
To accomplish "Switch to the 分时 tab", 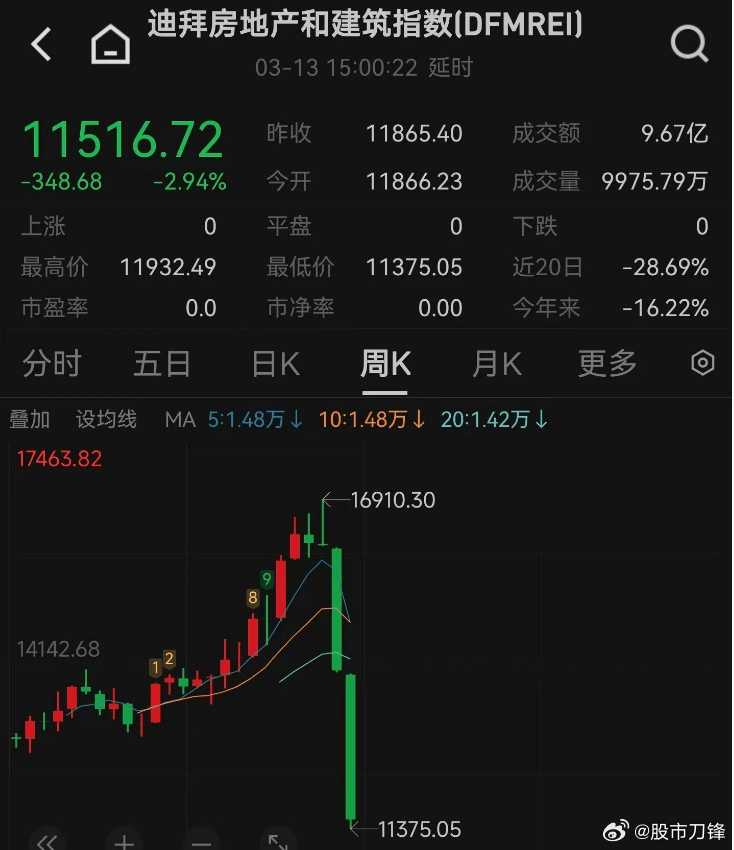I will [x=51, y=364].
